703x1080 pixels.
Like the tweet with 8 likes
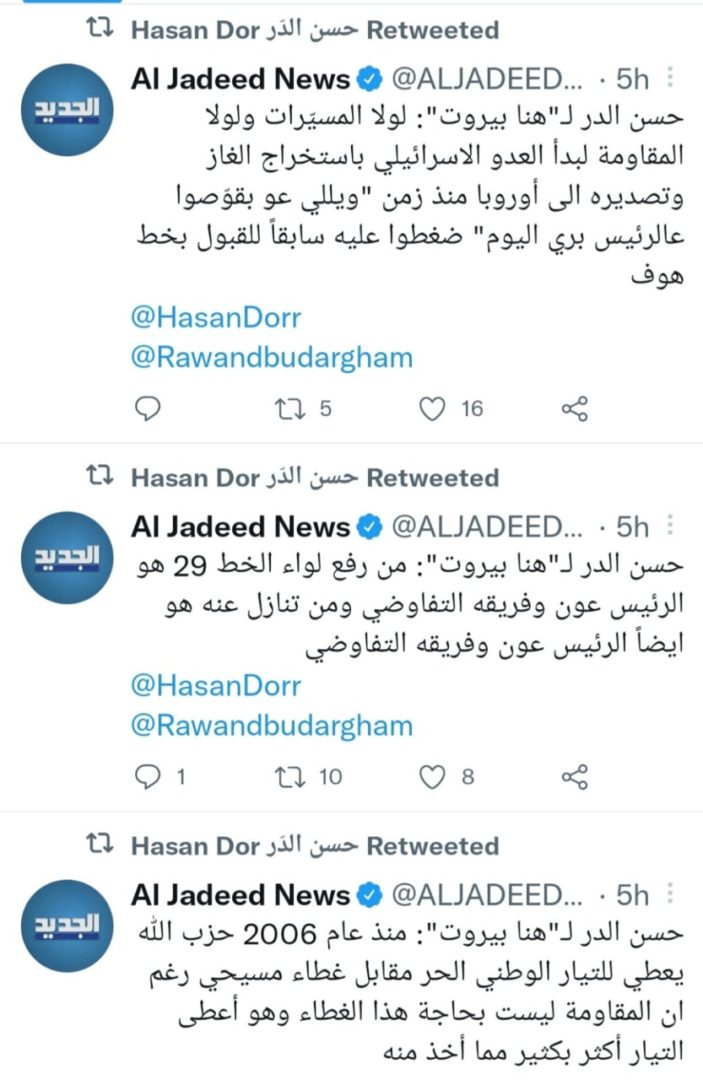[431, 775]
